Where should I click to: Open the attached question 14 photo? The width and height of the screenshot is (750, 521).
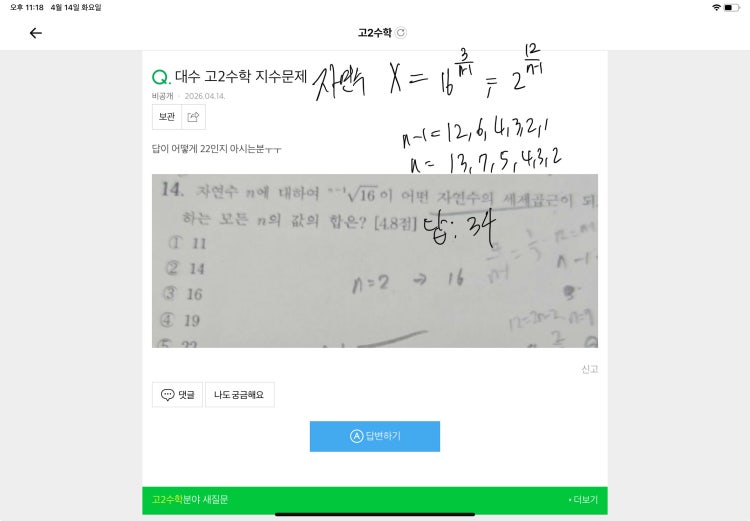point(374,261)
